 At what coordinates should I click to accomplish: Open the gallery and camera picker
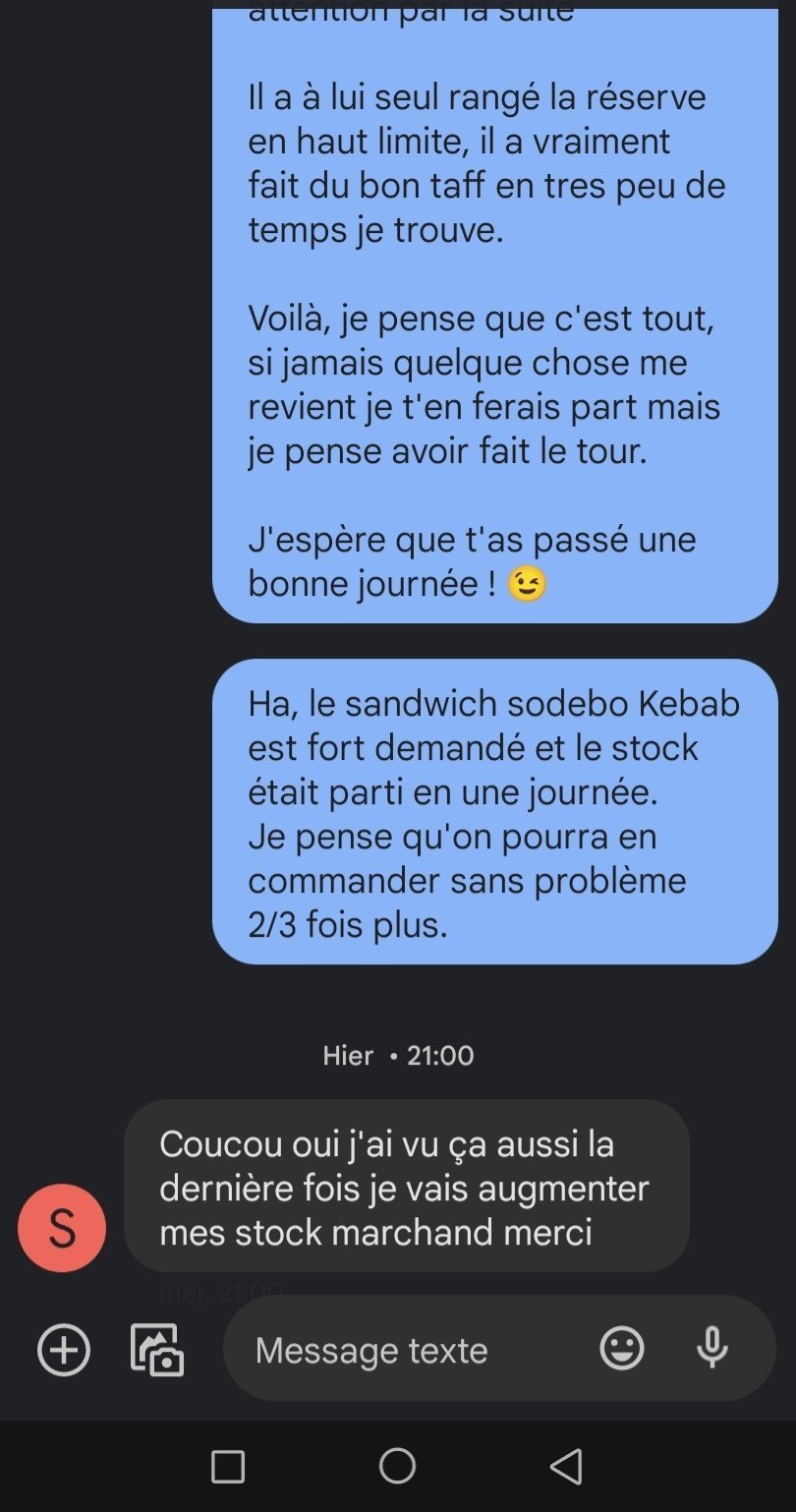[157, 1350]
